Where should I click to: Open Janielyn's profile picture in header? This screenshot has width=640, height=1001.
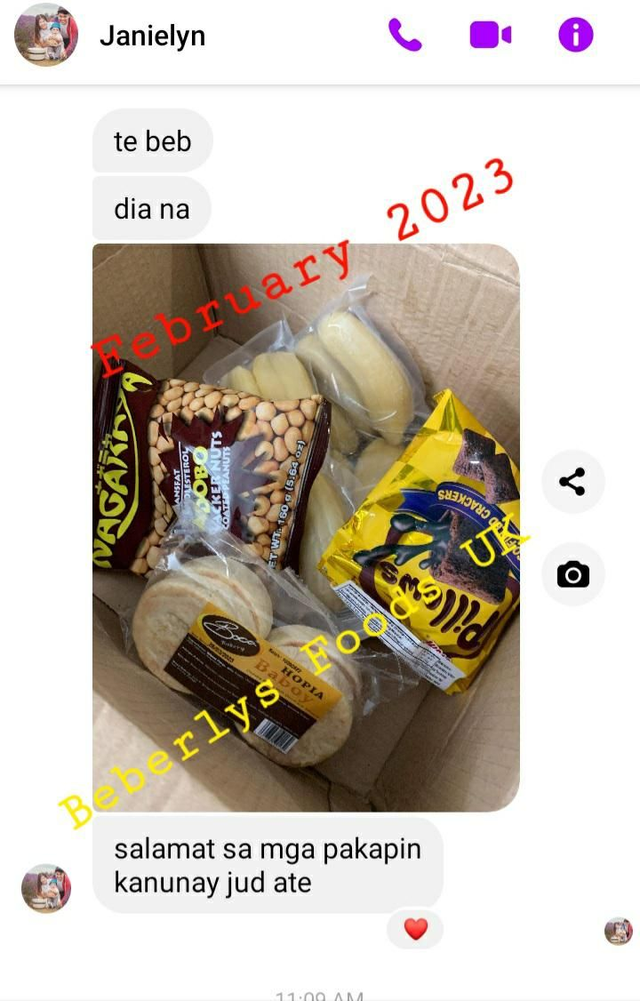(46, 35)
